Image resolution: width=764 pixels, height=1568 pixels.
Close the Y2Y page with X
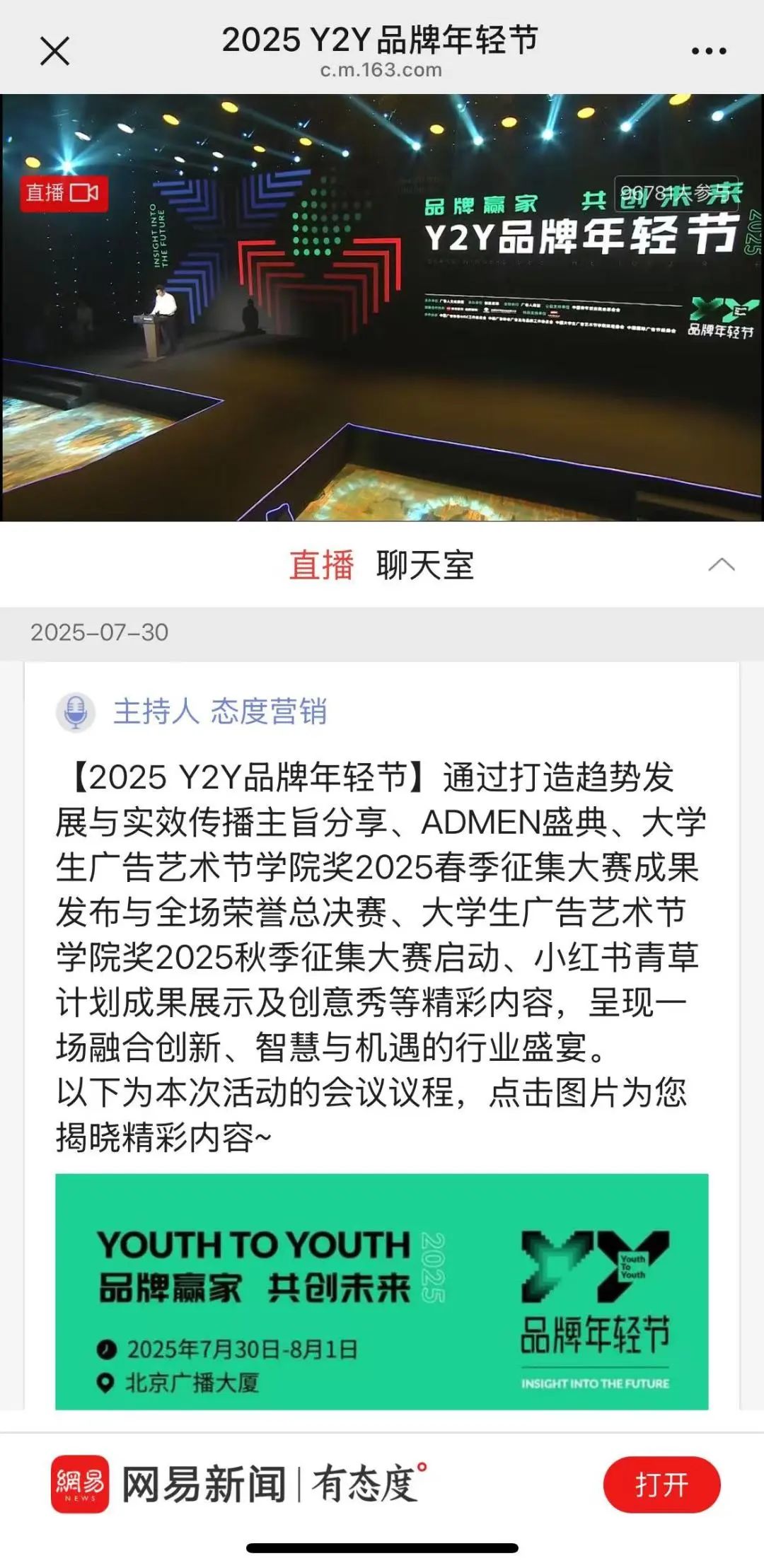54,51
